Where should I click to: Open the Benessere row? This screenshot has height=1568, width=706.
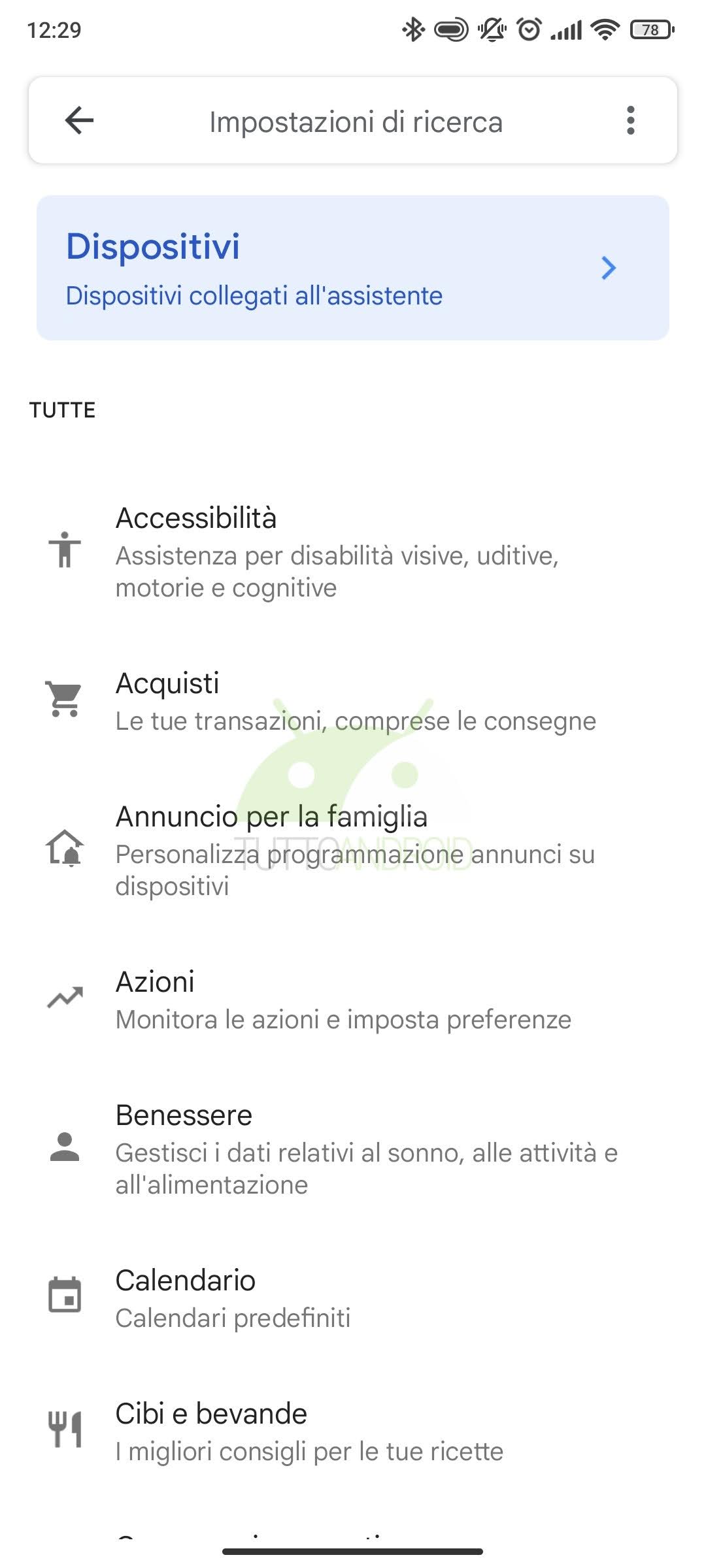point(353,1149)
